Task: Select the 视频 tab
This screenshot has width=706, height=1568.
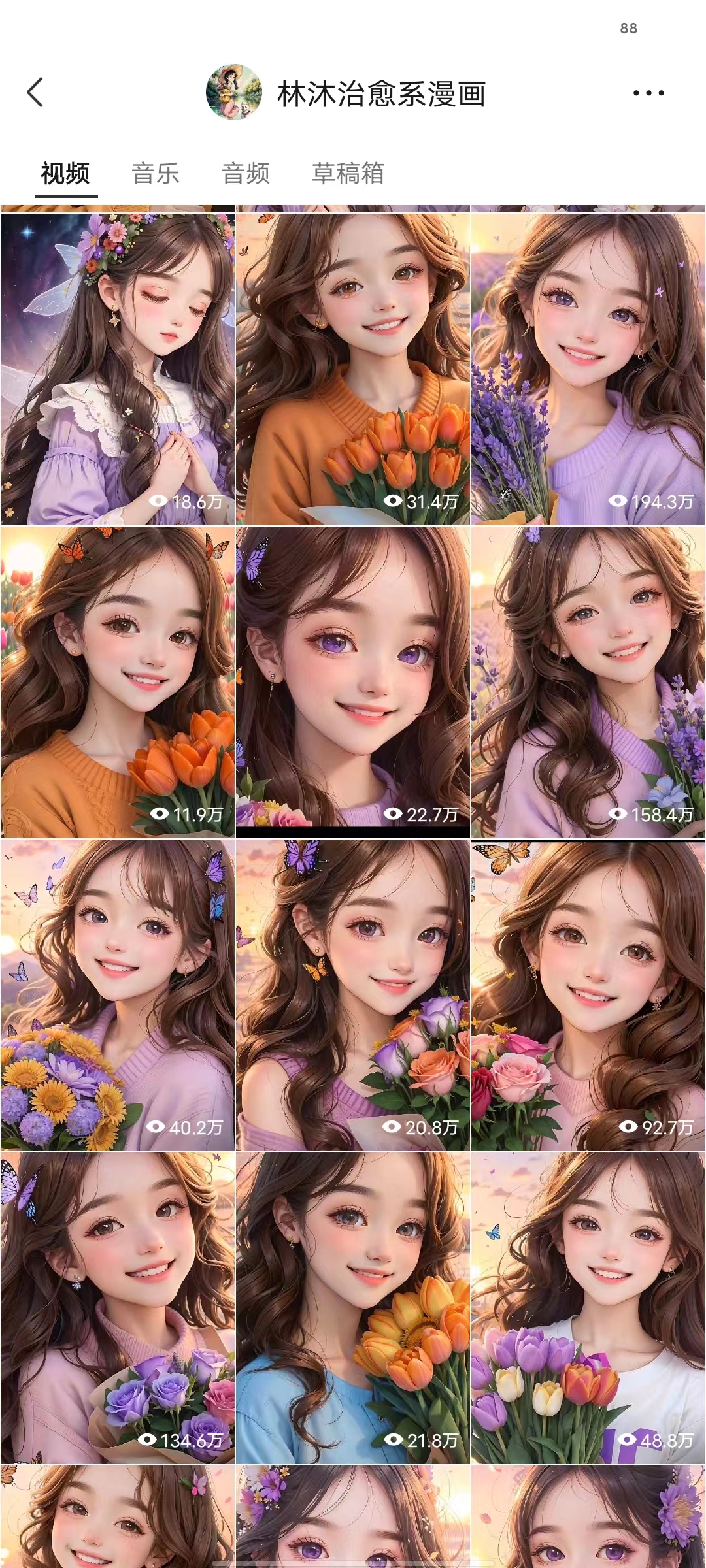Action: (65, 174)
